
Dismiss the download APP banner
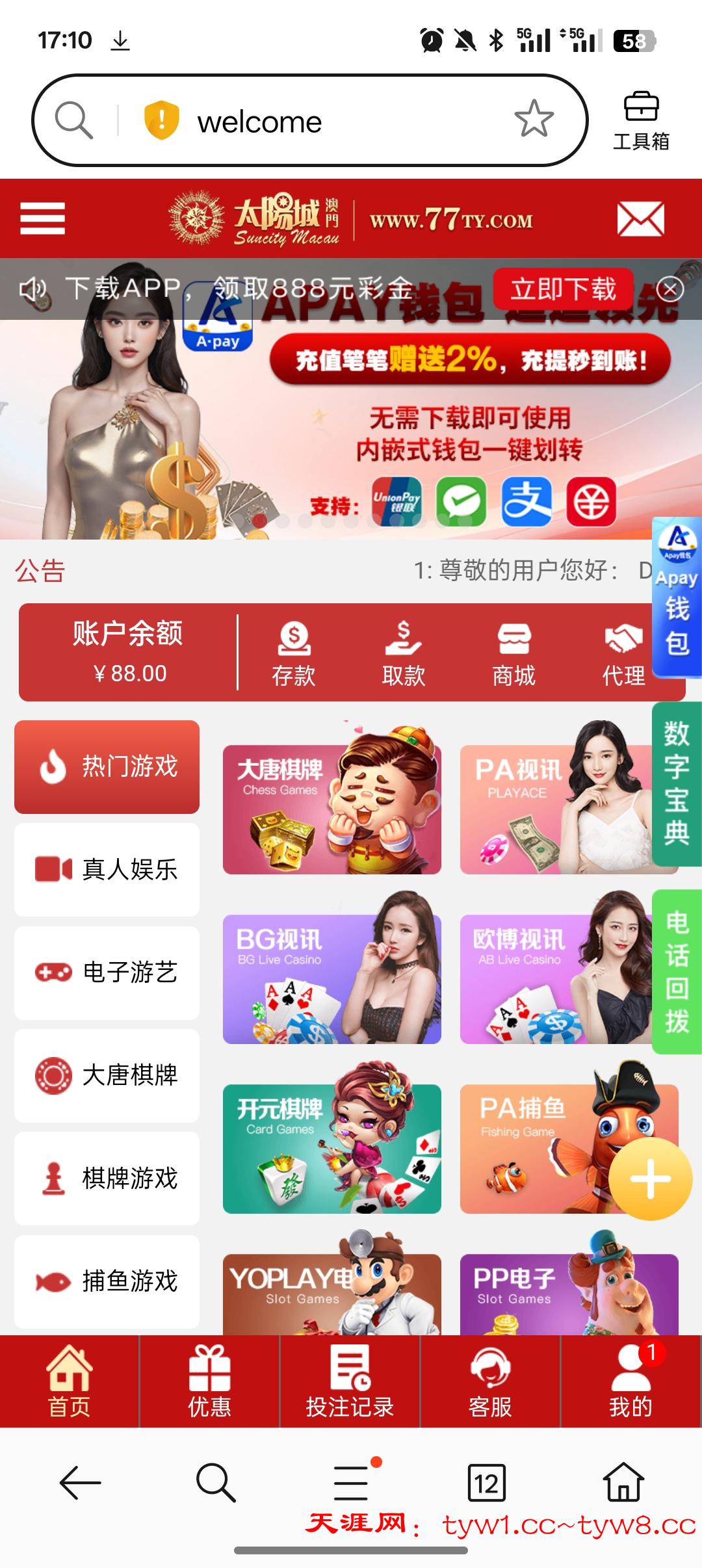click(669, 289)
